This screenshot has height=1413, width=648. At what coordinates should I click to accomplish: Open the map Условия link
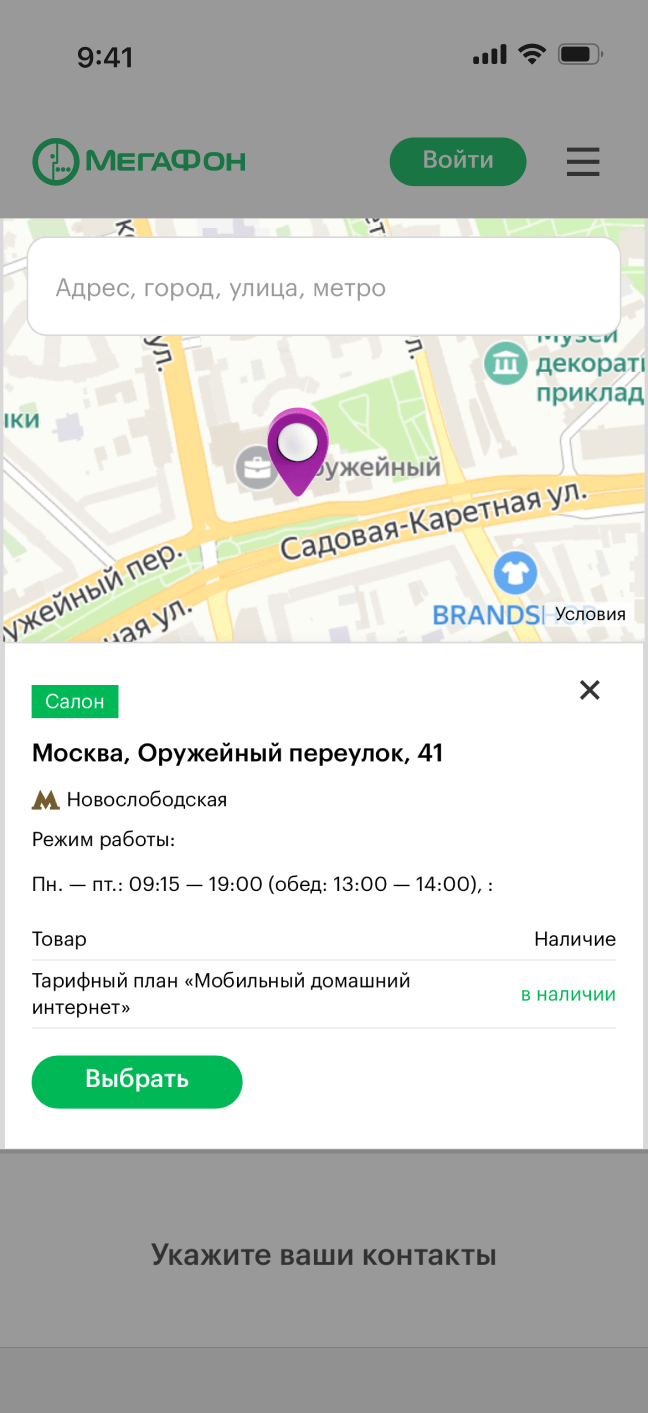pos(590,614)
